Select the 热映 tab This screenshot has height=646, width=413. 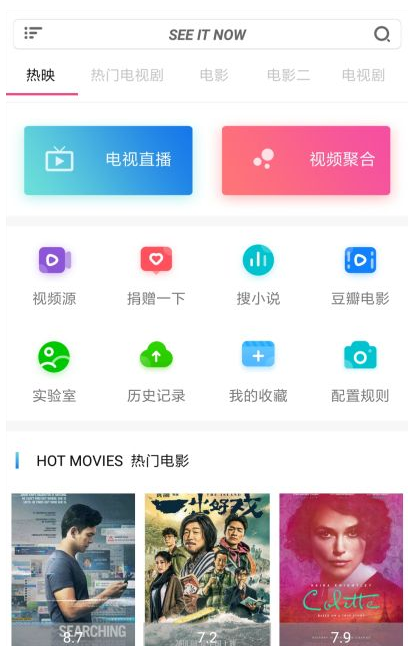(41, 75)
